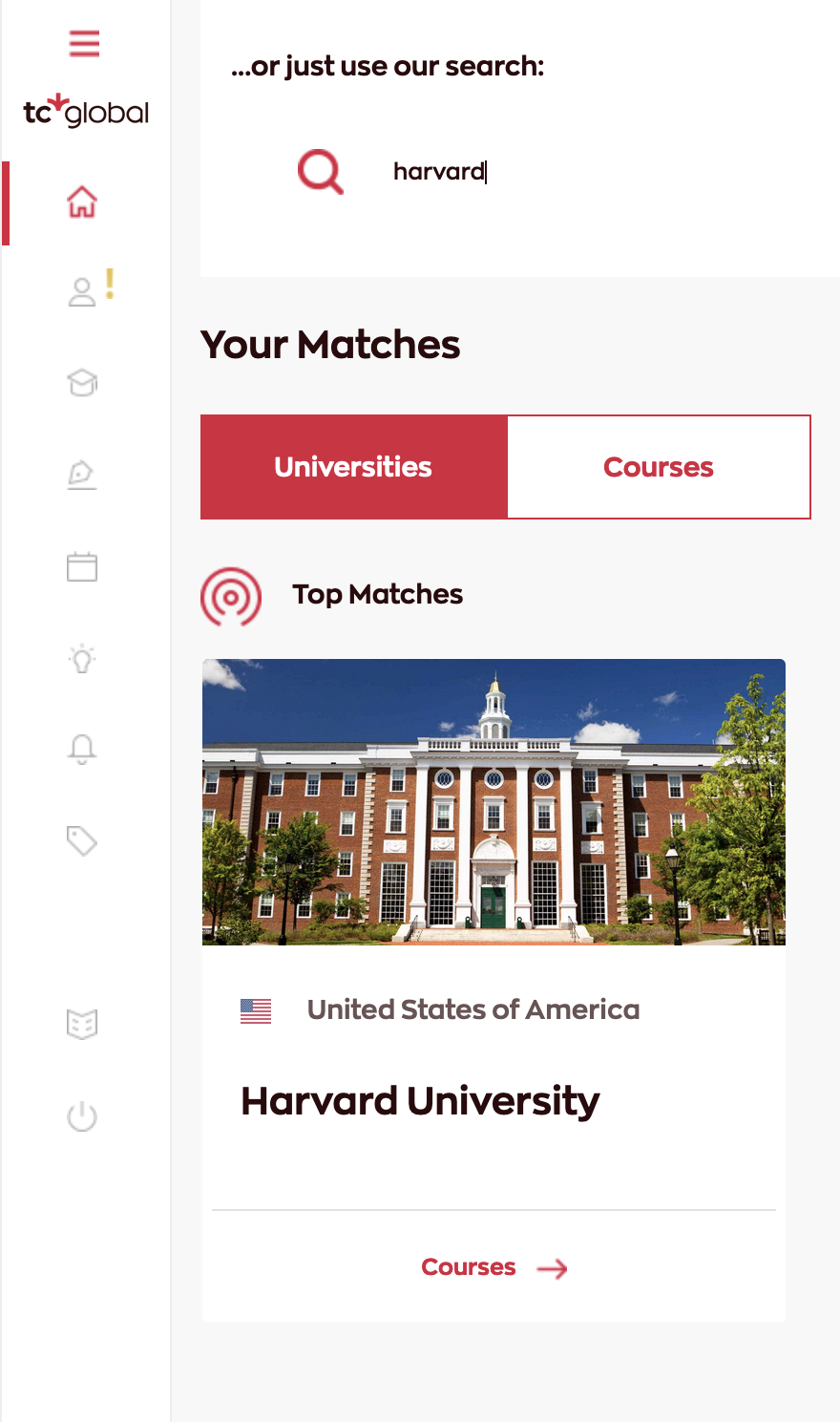Open notifications via the bell icon
840x1422 pixels.
tap(82, 750)
